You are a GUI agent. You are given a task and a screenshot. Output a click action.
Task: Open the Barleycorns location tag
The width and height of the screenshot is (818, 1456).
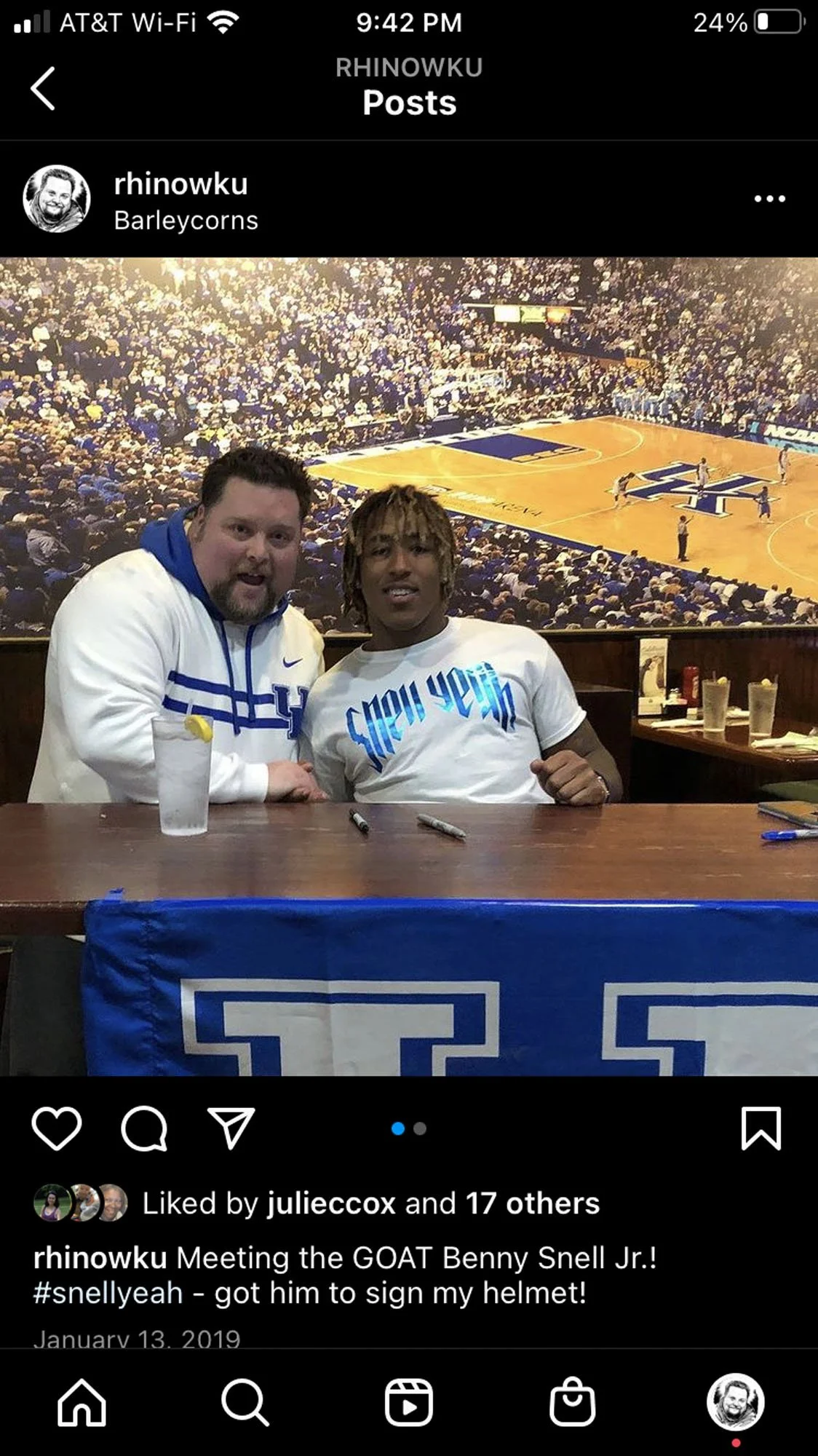[x=186, y=221]
